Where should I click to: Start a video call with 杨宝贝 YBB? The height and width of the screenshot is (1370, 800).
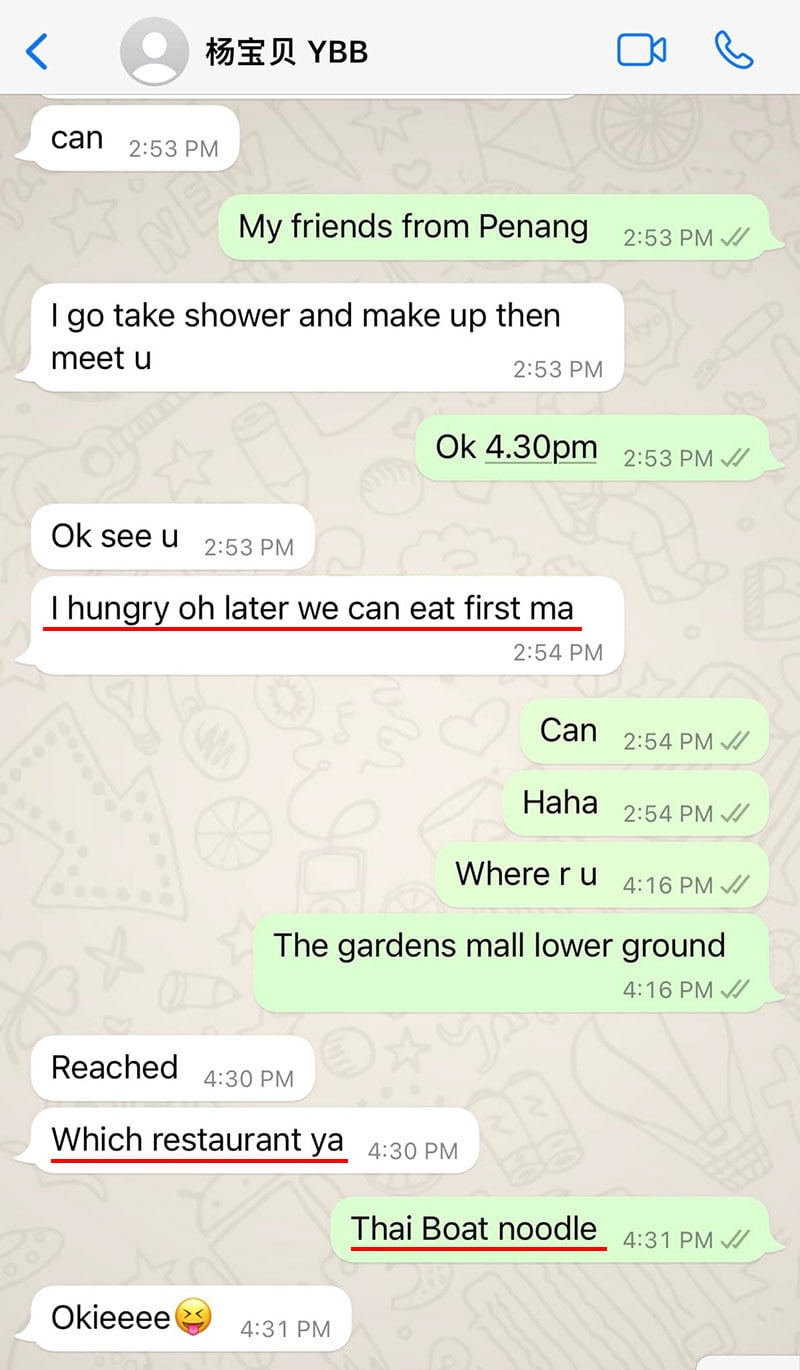641,50
